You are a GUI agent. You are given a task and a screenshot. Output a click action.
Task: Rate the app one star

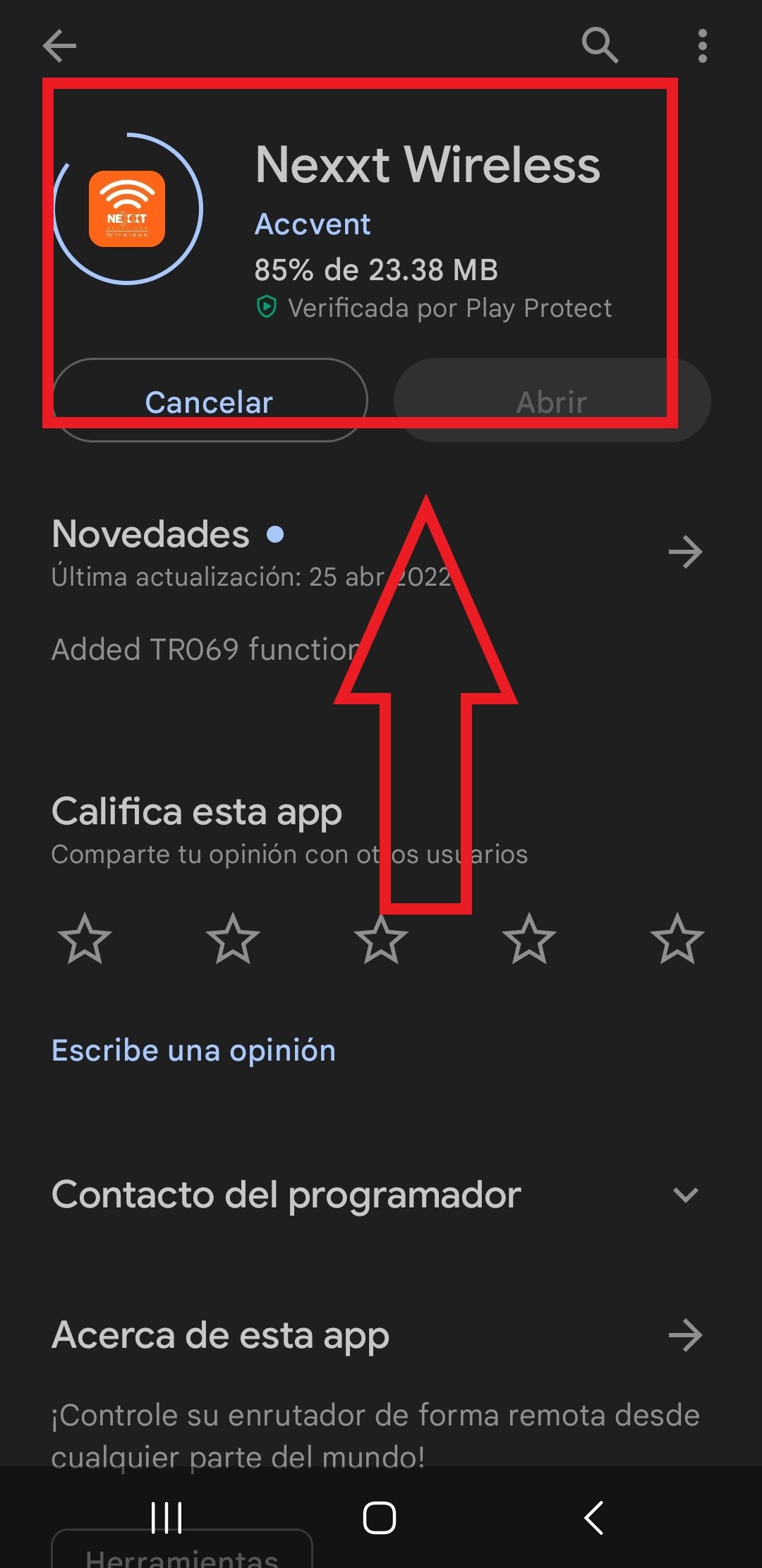point(85,939)
